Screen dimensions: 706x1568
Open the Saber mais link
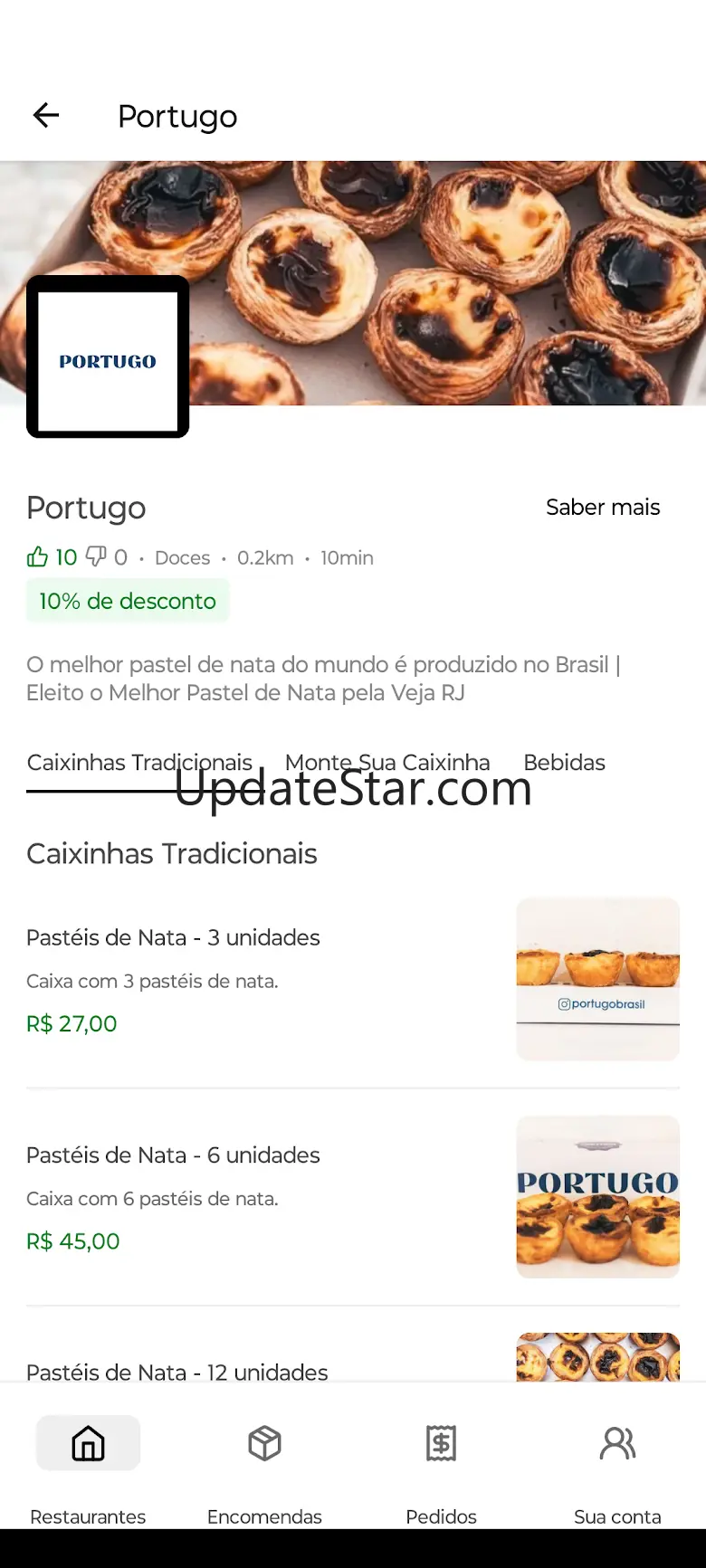pyautogui.click(x=603, y=508)
